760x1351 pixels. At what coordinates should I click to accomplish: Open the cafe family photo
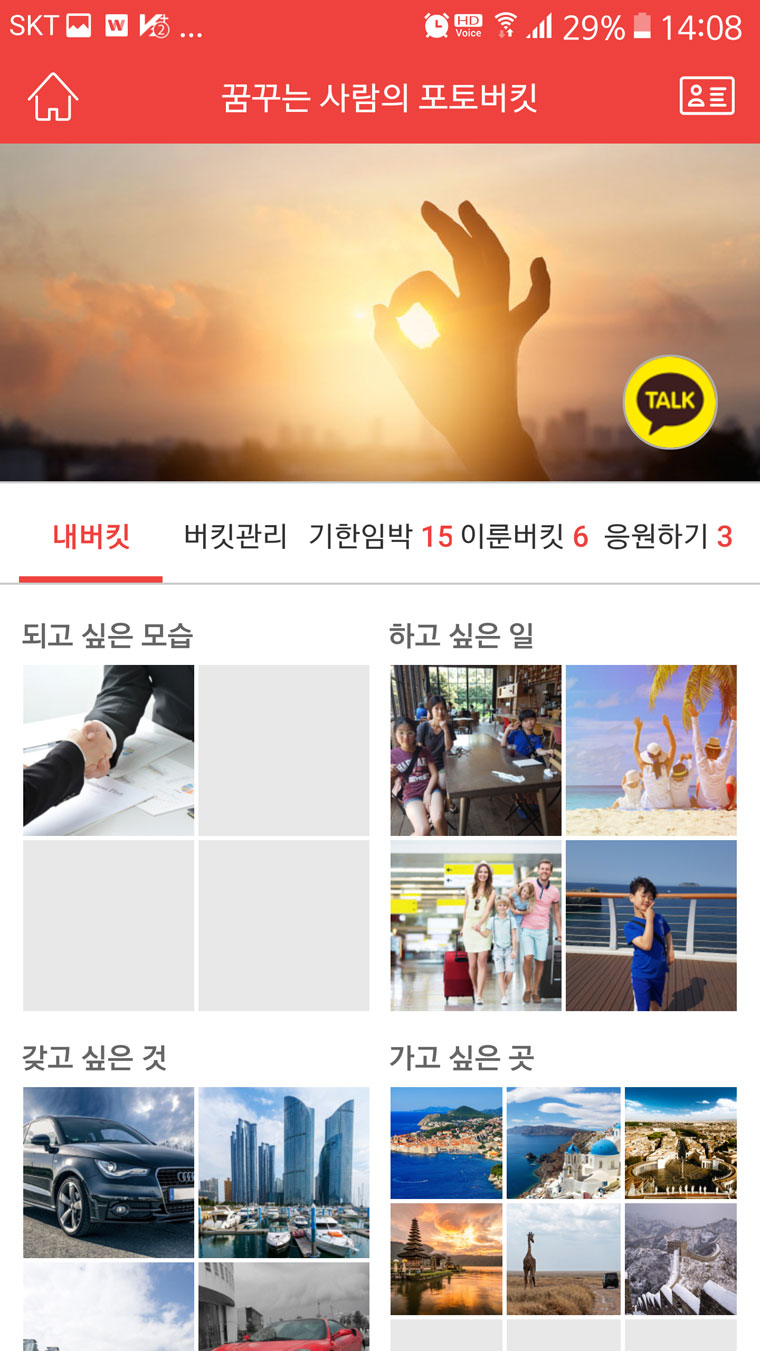click(475, 750)
